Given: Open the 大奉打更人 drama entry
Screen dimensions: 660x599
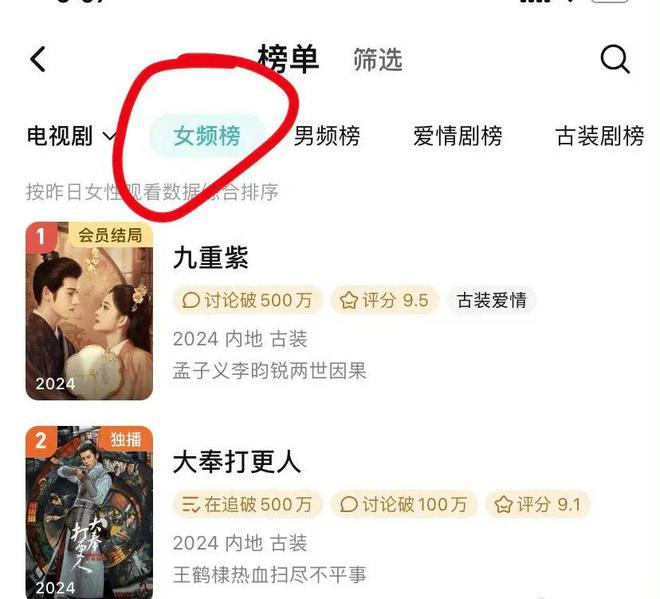Looking at the screenshot, I should click(x=237, y=461).
